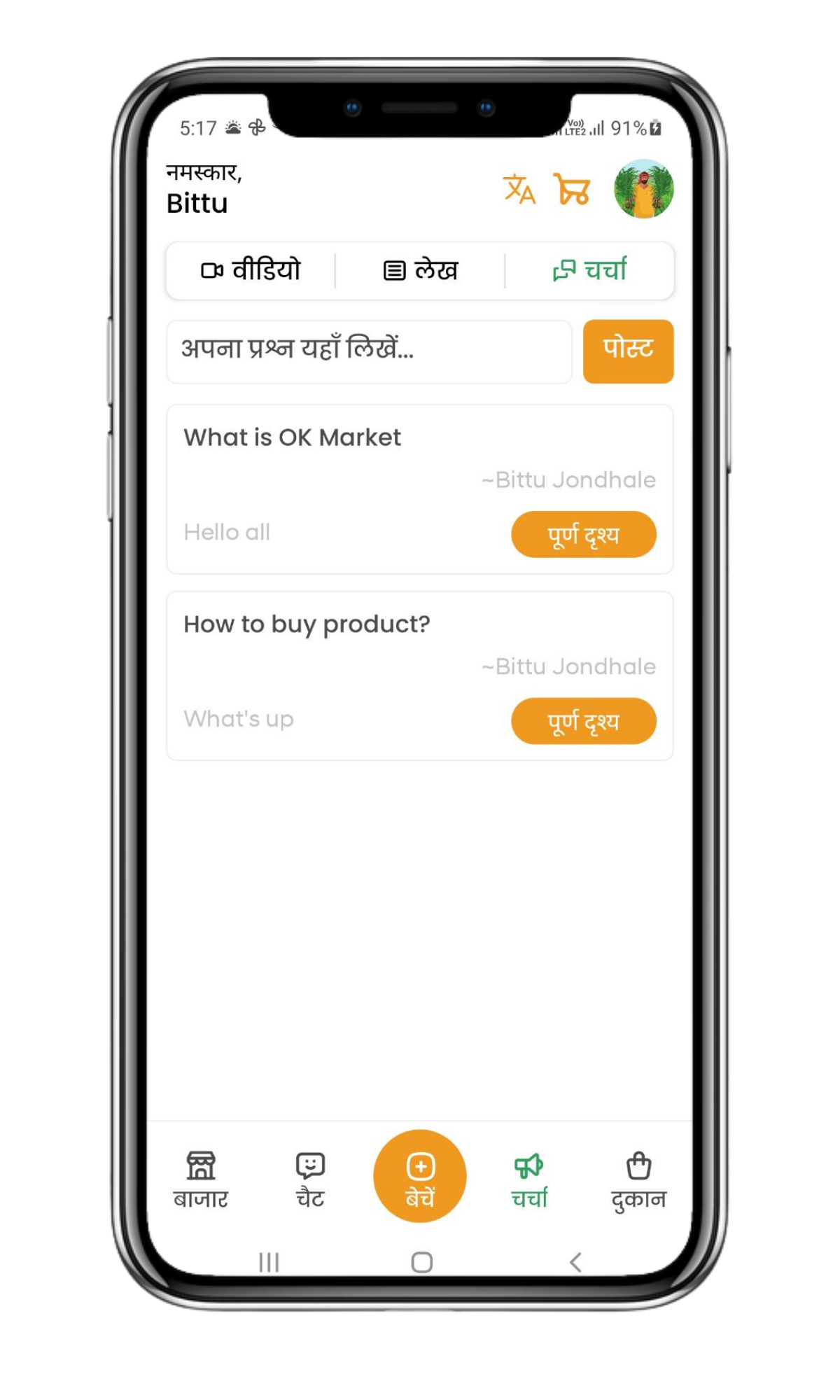Open the system recent apps button
This screenshot has width=840, height=1400.
click(269, 1262)
